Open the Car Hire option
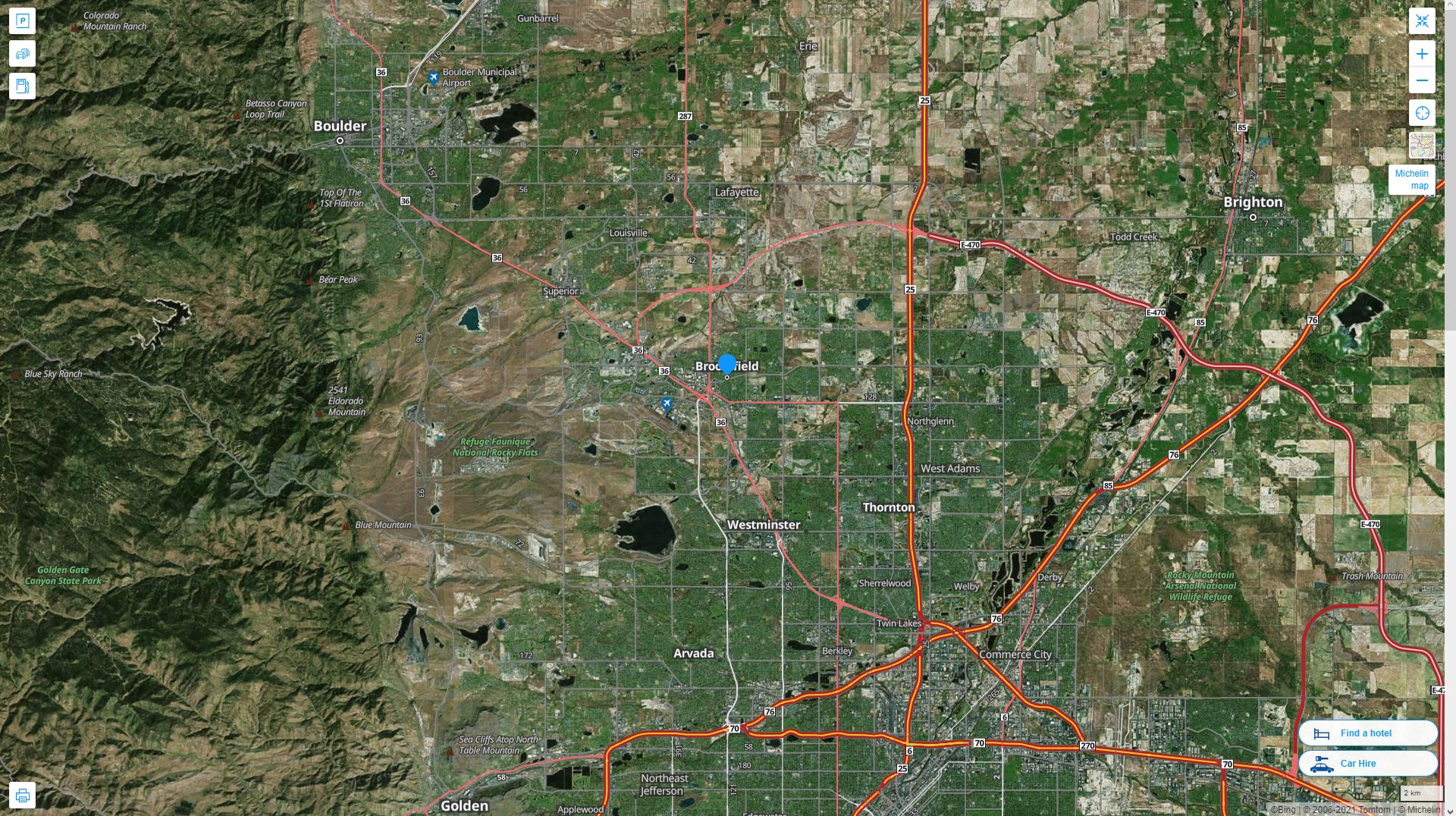Screen dimensions: 1456x816 click(x=1367, y=764)
